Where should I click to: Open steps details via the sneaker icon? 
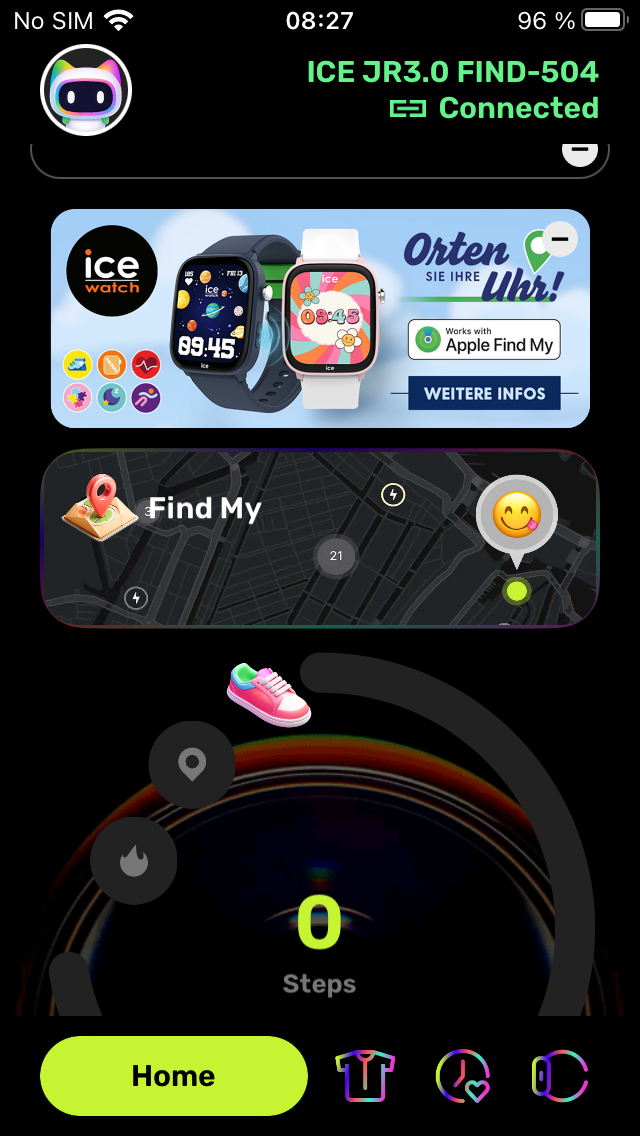tap(269, 693)
